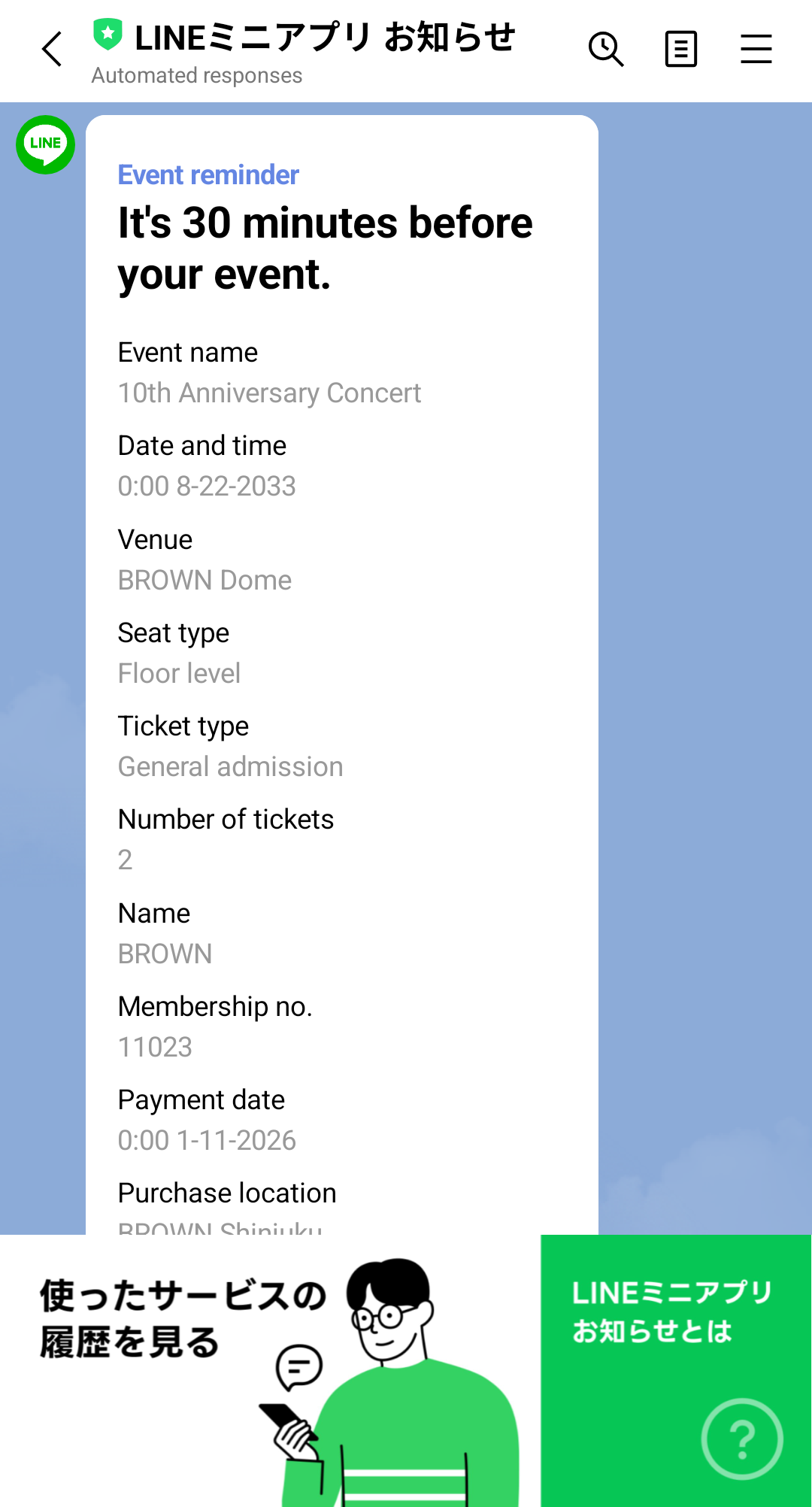Image resolution: width=812 pixels, height=1507 pixels.
Task: Open the chat notes icon
Action: click(x=680, y=49)
